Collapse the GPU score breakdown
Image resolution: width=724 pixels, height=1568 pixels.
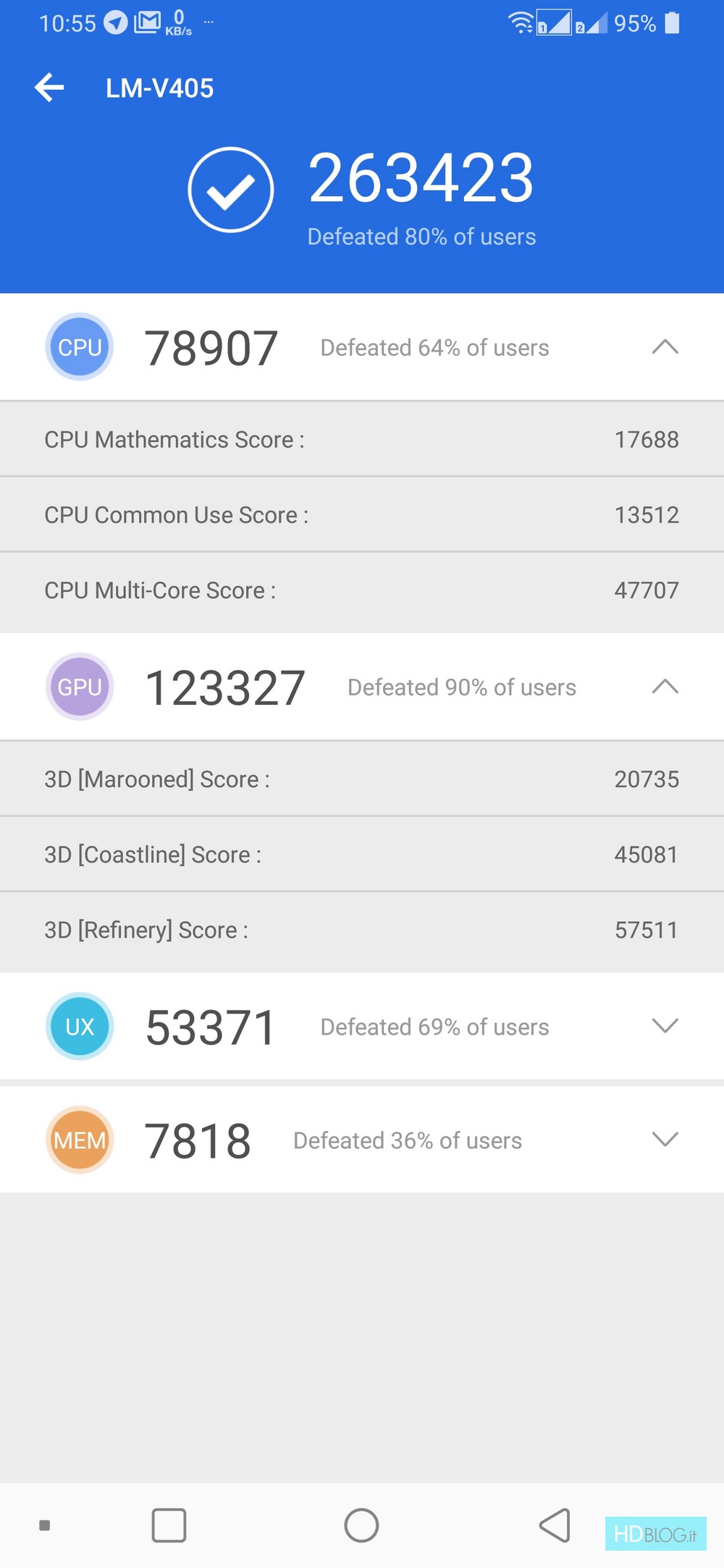coord(665,687)
